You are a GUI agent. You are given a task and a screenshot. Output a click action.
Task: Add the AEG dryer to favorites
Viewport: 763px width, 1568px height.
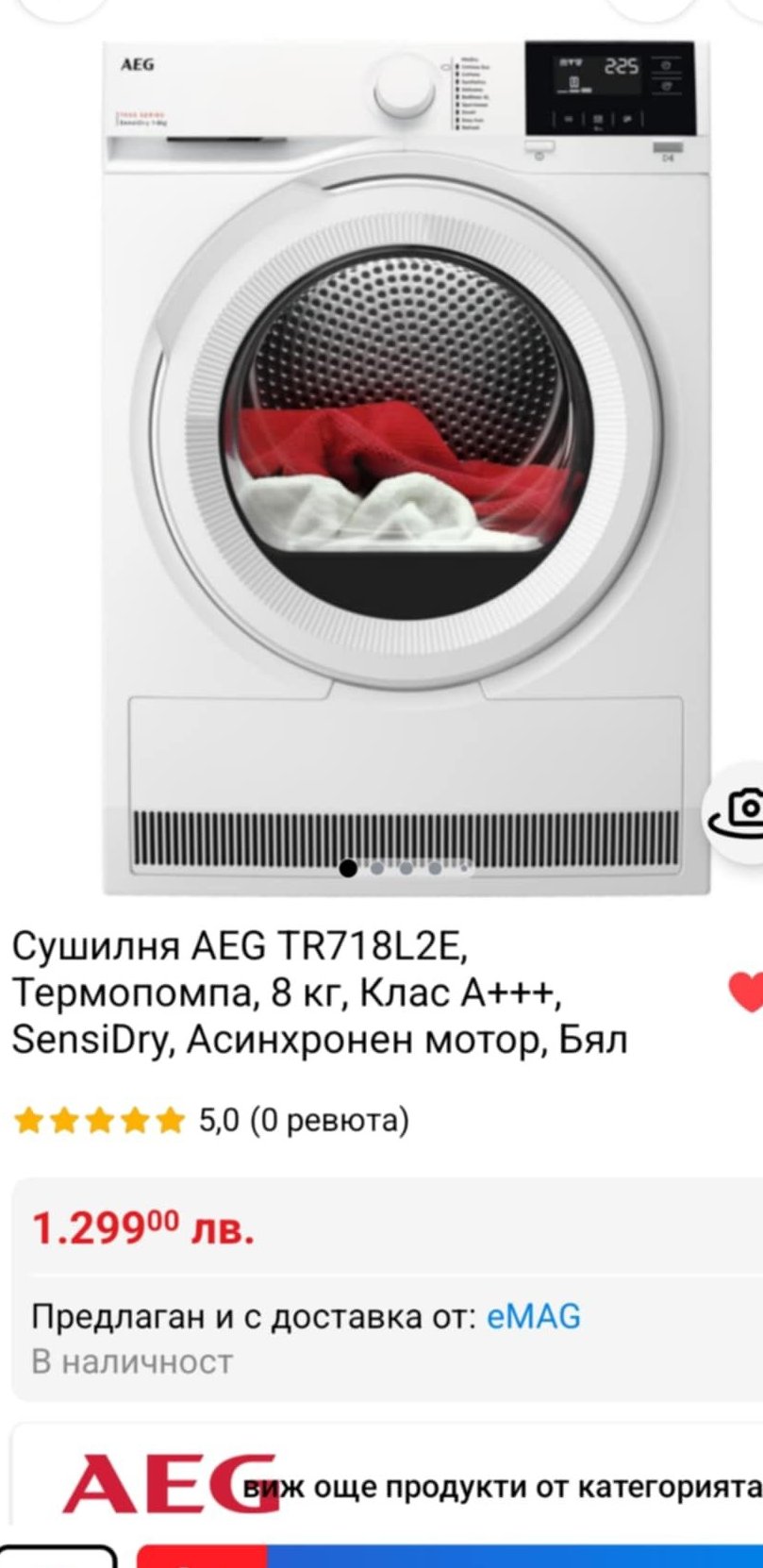point(746,993)
